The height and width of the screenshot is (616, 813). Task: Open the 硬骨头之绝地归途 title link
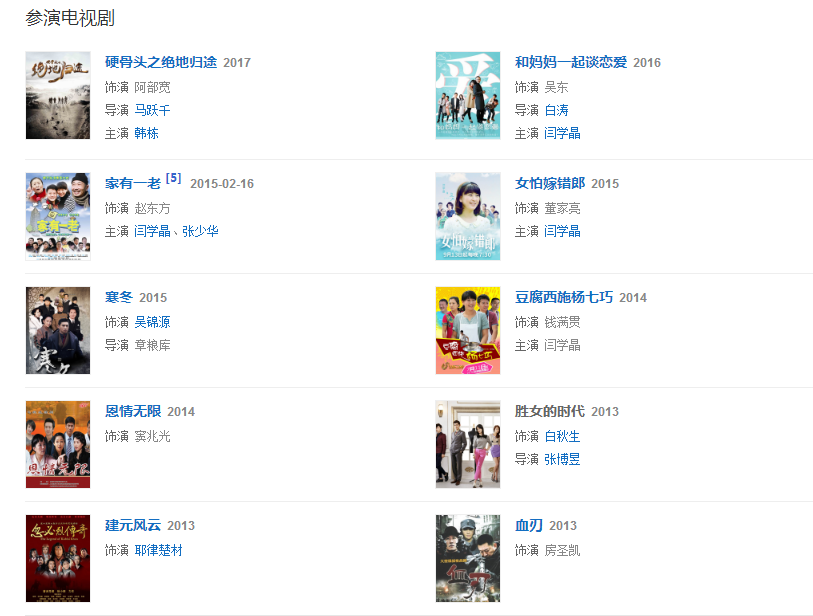point(161,62)
